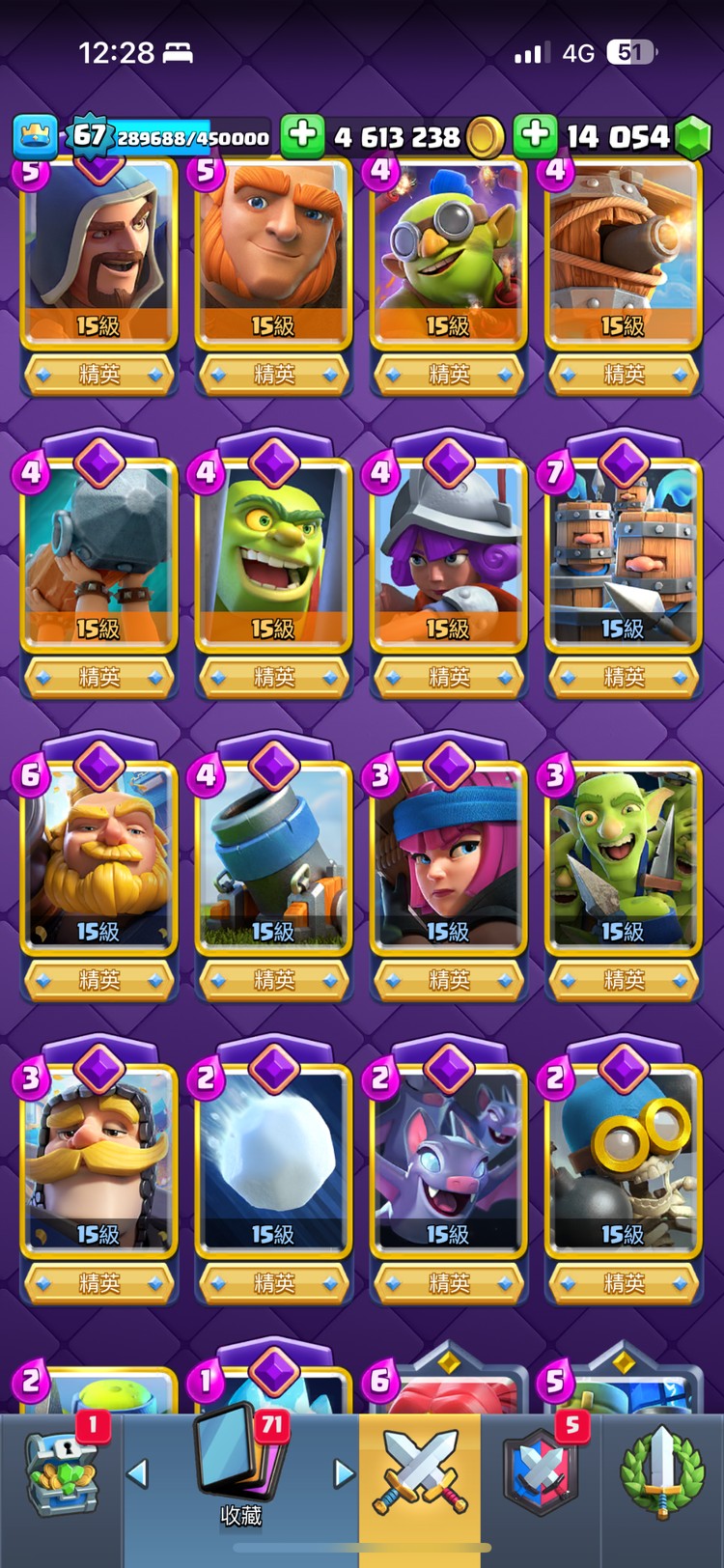Screen dimensions: 724x1568
Task: Select the Flying Machine card
Action: click(x=623, y=251)
